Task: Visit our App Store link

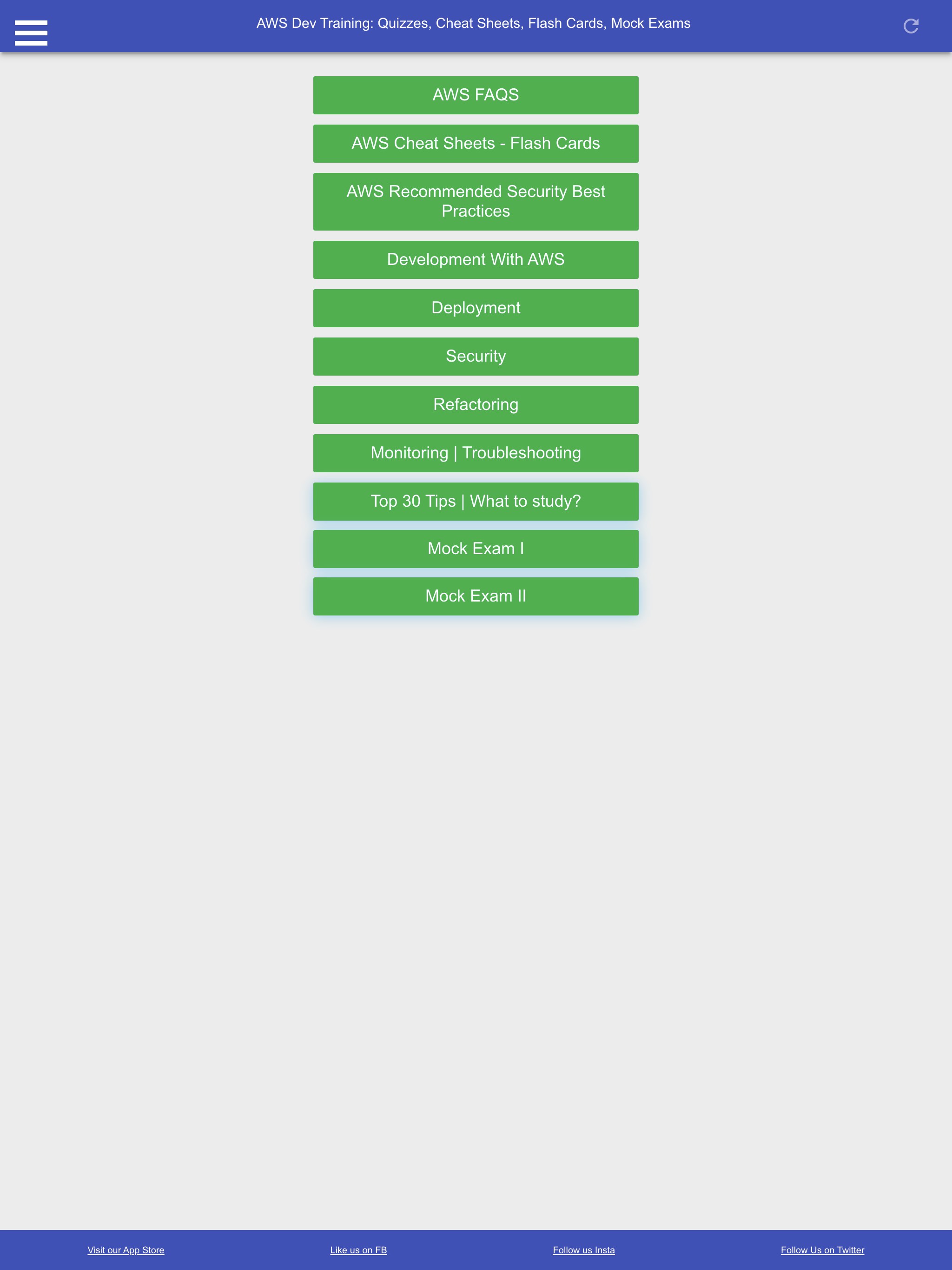Action: 126,1250
